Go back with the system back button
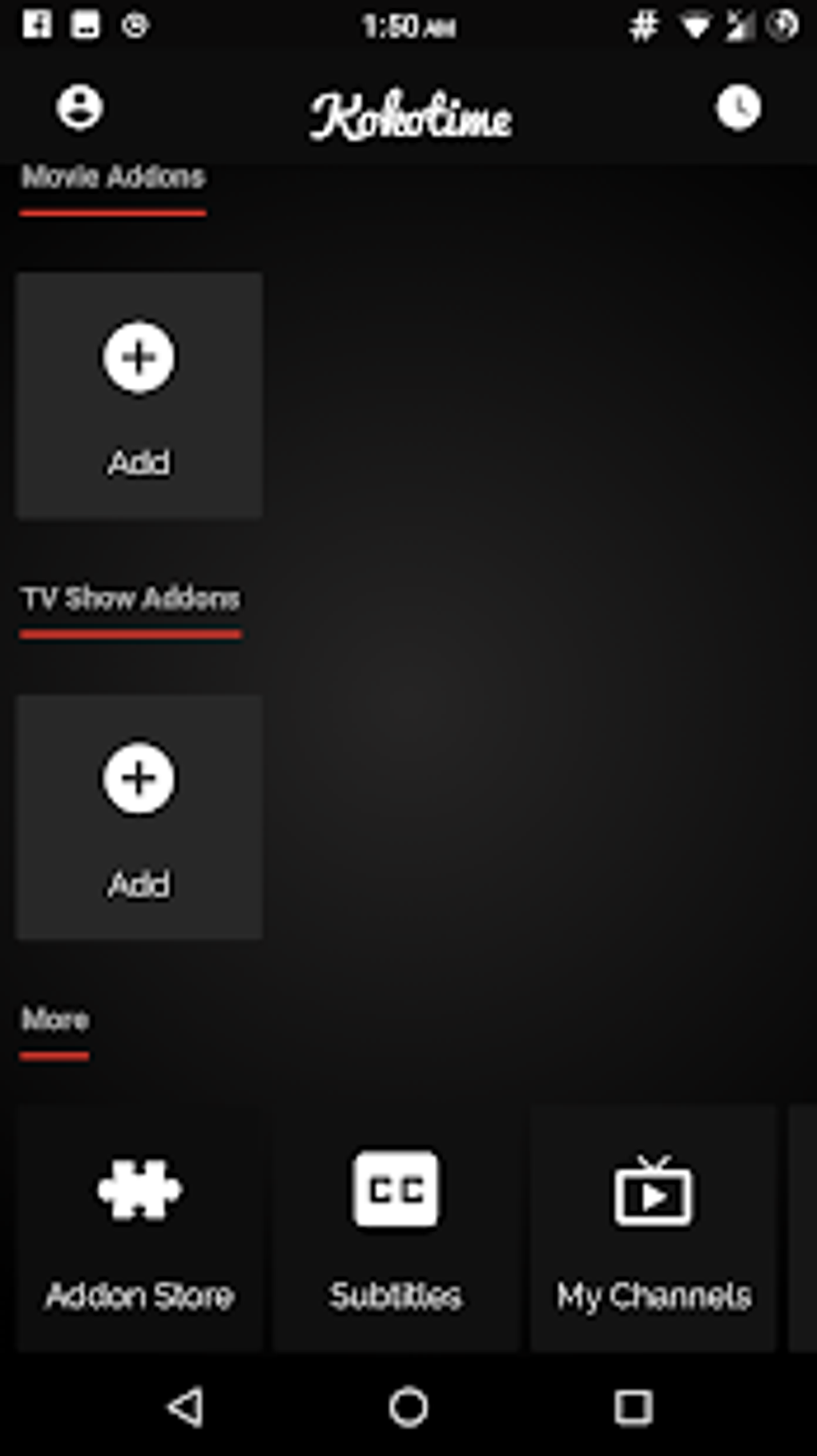817x1456 pixels. coord(185,1407)
